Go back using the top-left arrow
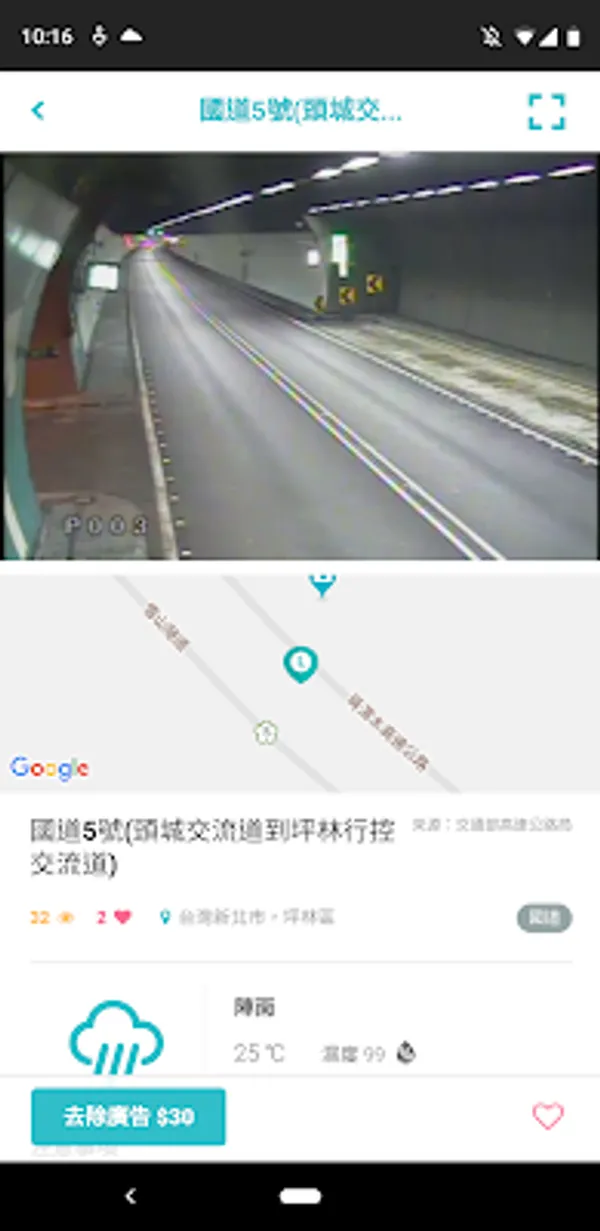The width and height of the screenshot is (600, 1231). [38, 110]
